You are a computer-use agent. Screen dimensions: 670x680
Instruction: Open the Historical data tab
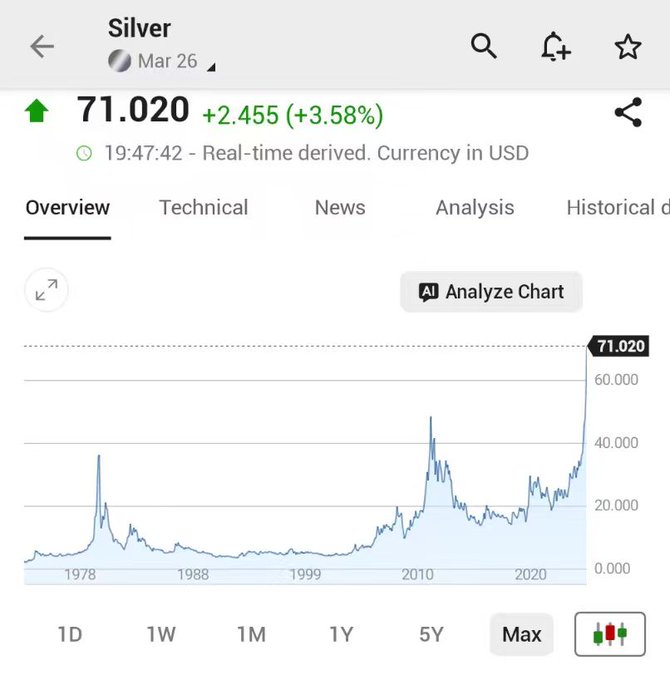point(616,208)
